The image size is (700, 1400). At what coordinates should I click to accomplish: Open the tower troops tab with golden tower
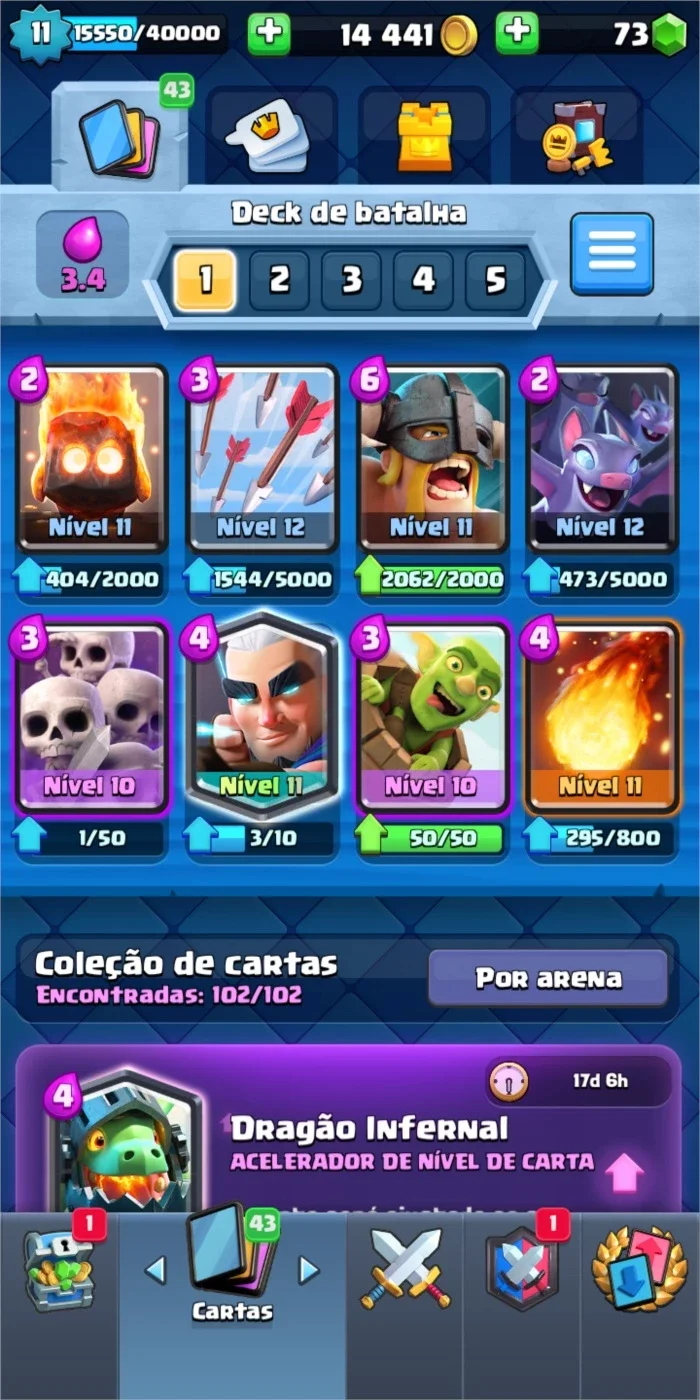[425, 137]
